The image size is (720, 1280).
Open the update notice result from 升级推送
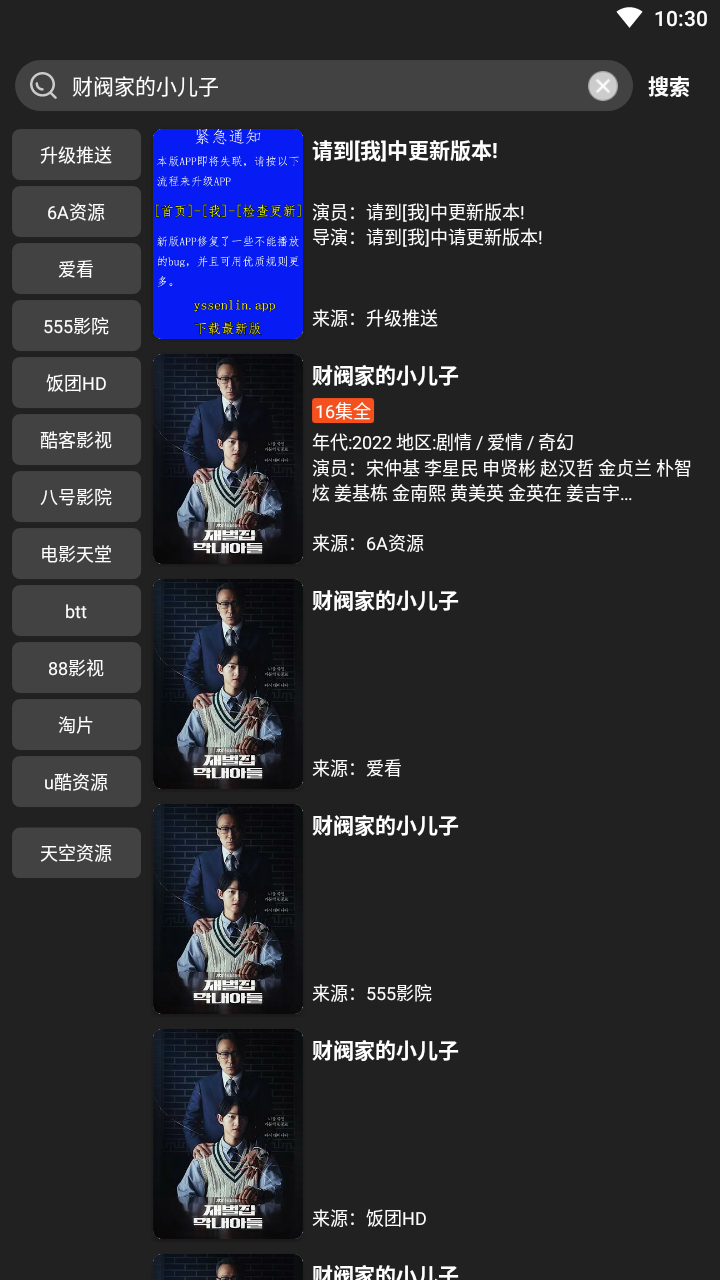coord(430,234)
